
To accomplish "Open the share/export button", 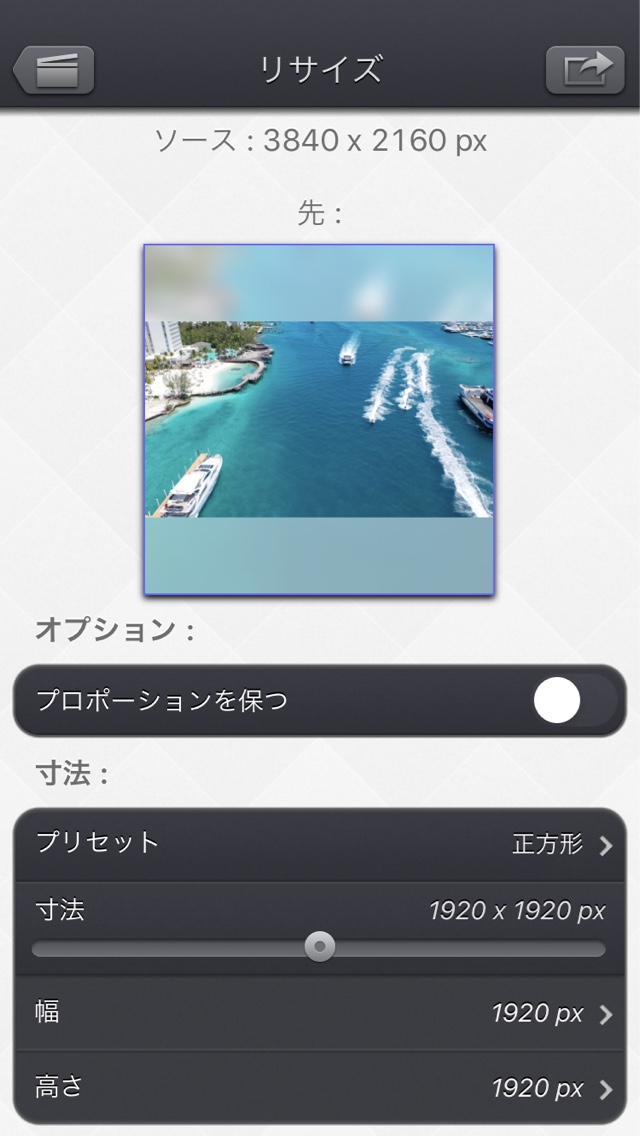I will [585, 70].
